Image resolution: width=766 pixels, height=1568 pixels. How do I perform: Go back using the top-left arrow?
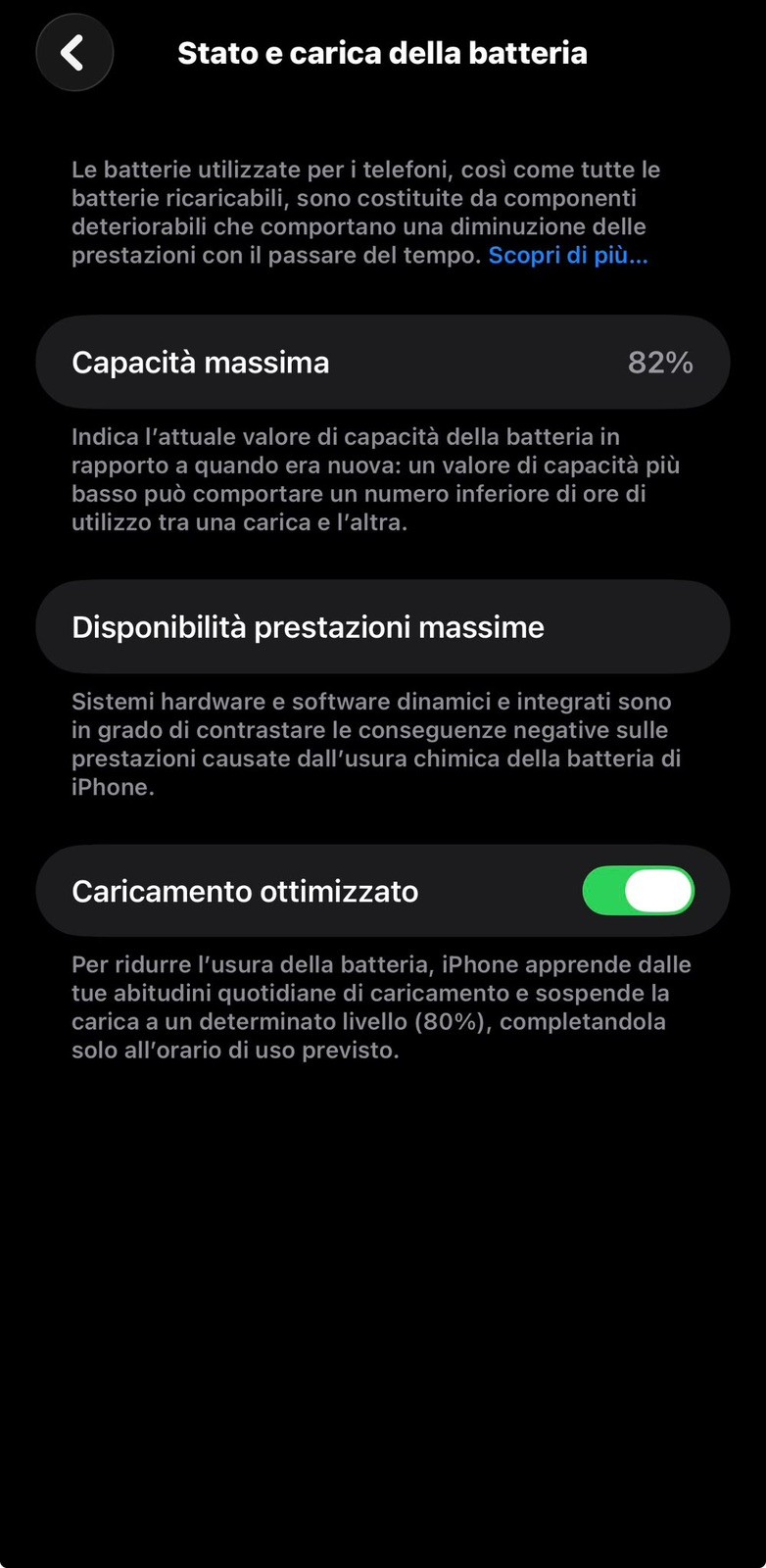74,53
